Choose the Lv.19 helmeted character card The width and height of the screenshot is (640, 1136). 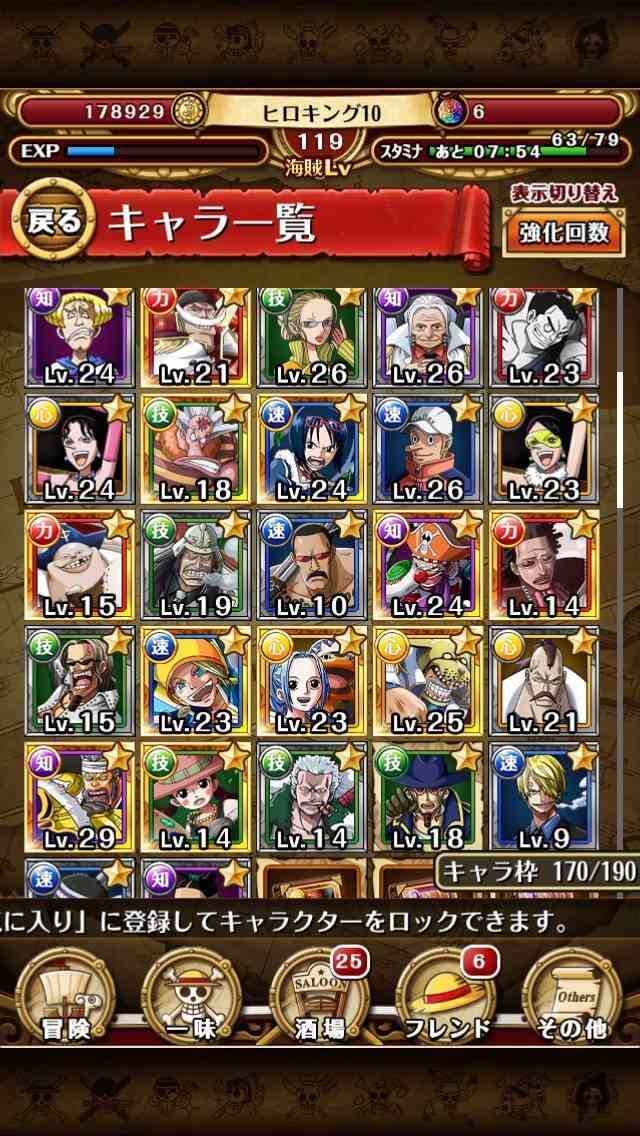tap(196, 565)
